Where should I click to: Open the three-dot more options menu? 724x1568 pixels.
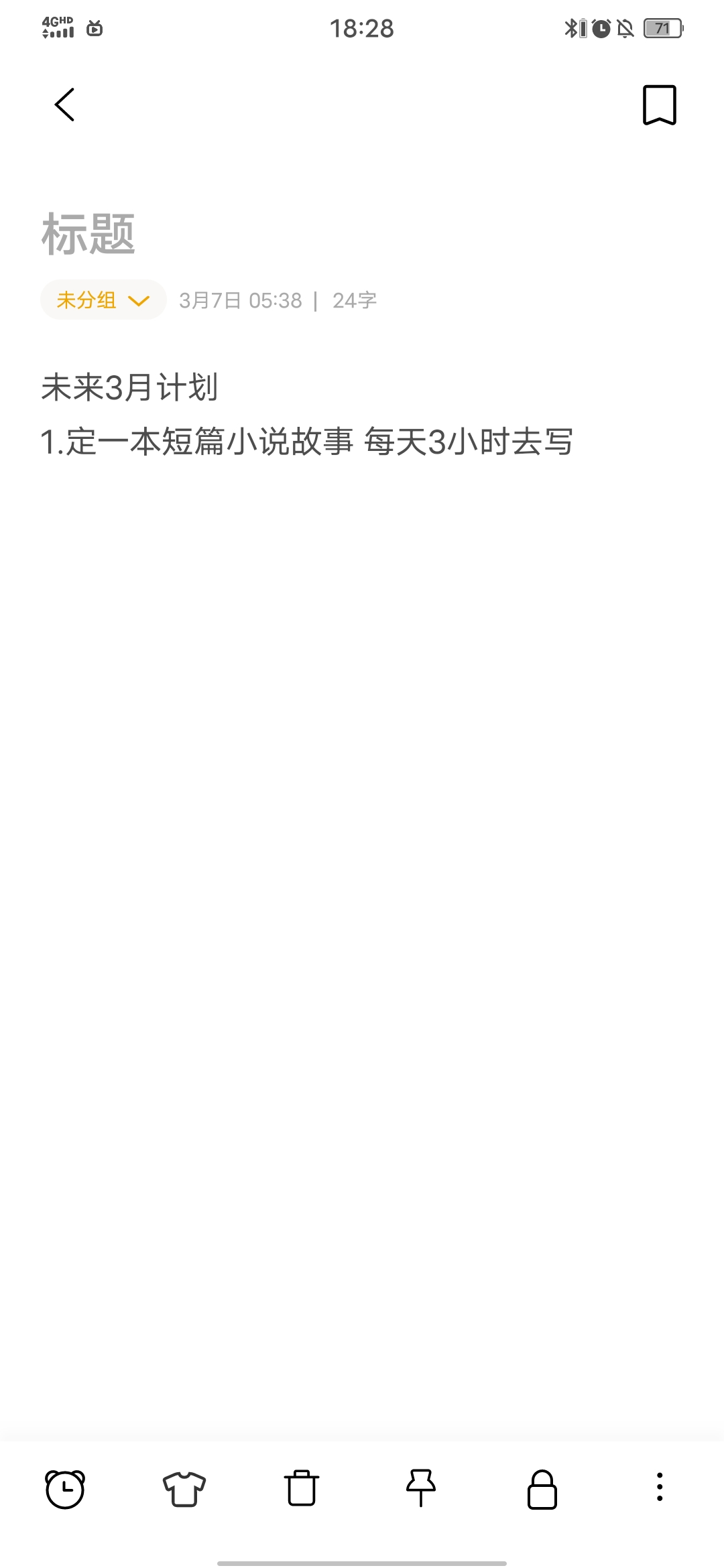pyautogui.click(x=660, y=1487)
